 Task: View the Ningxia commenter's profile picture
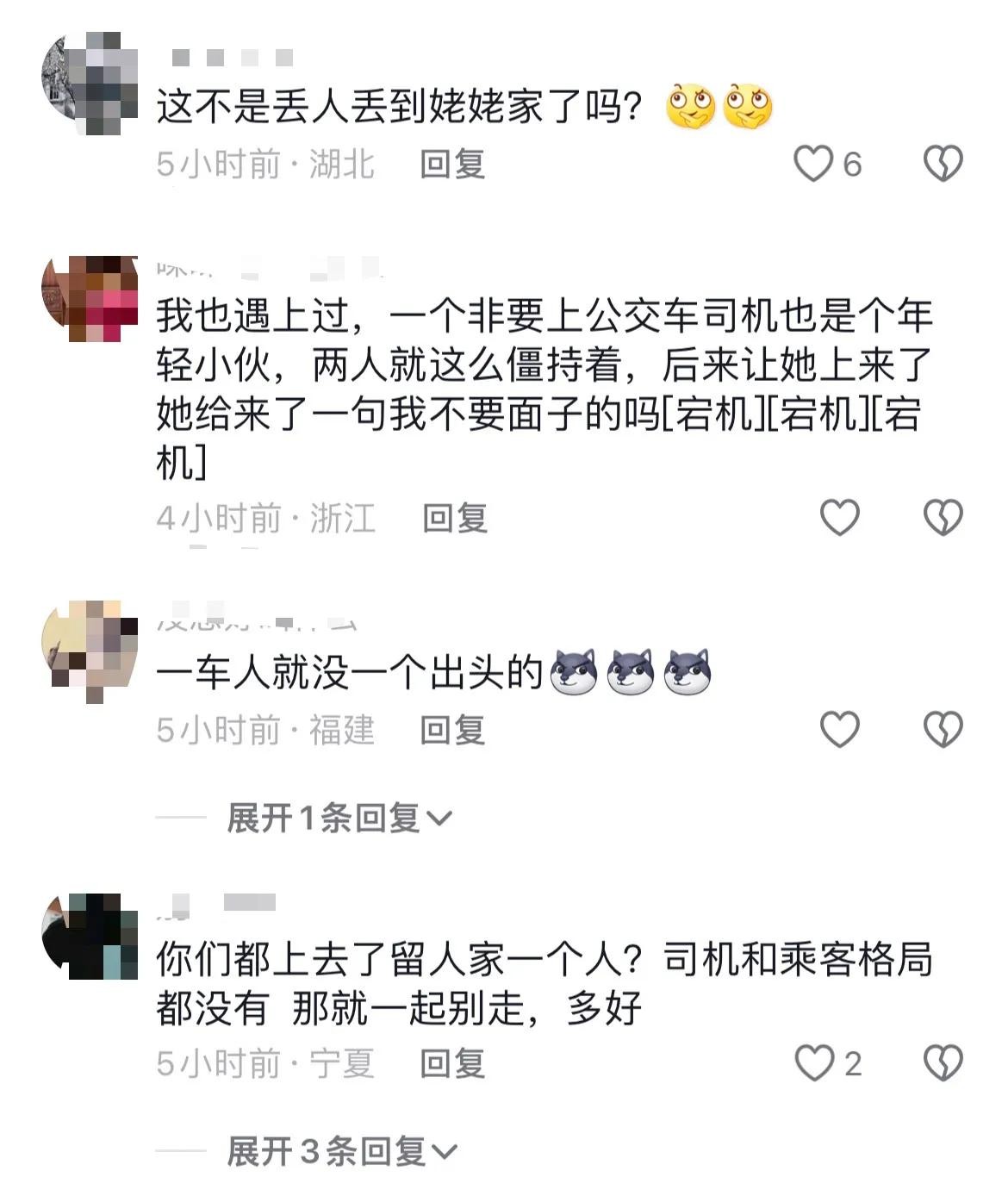[90, 937]
